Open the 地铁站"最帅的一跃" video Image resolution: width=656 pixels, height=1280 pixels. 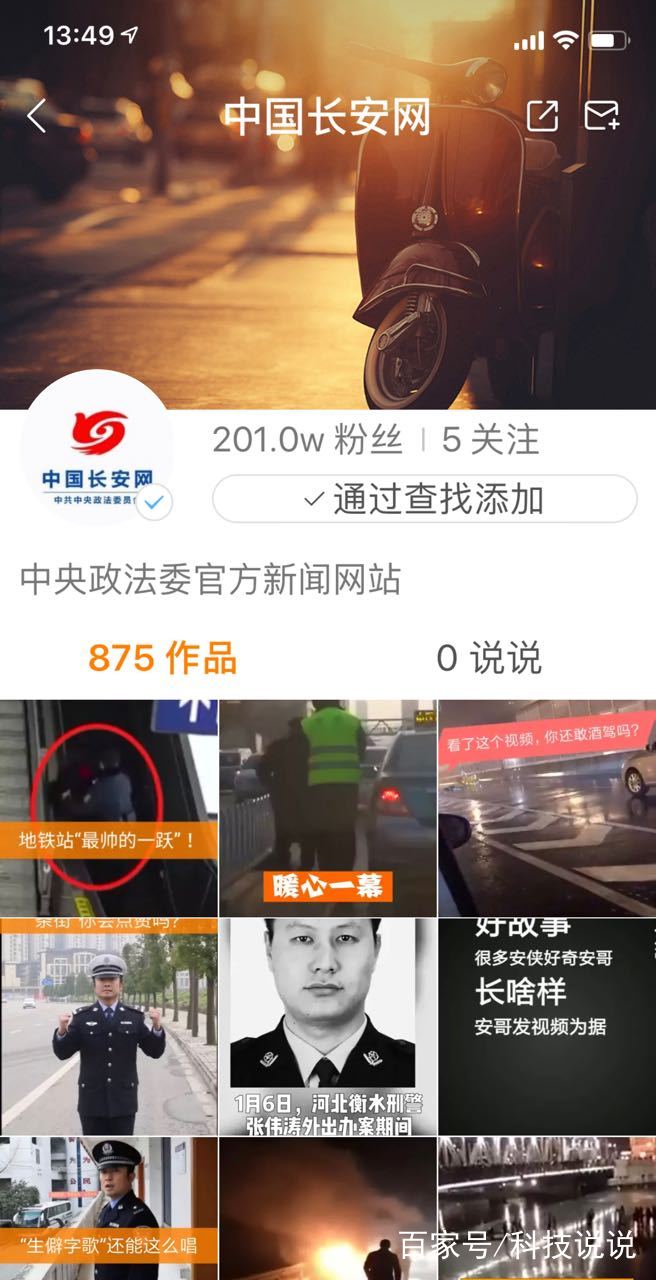[108, 808]
